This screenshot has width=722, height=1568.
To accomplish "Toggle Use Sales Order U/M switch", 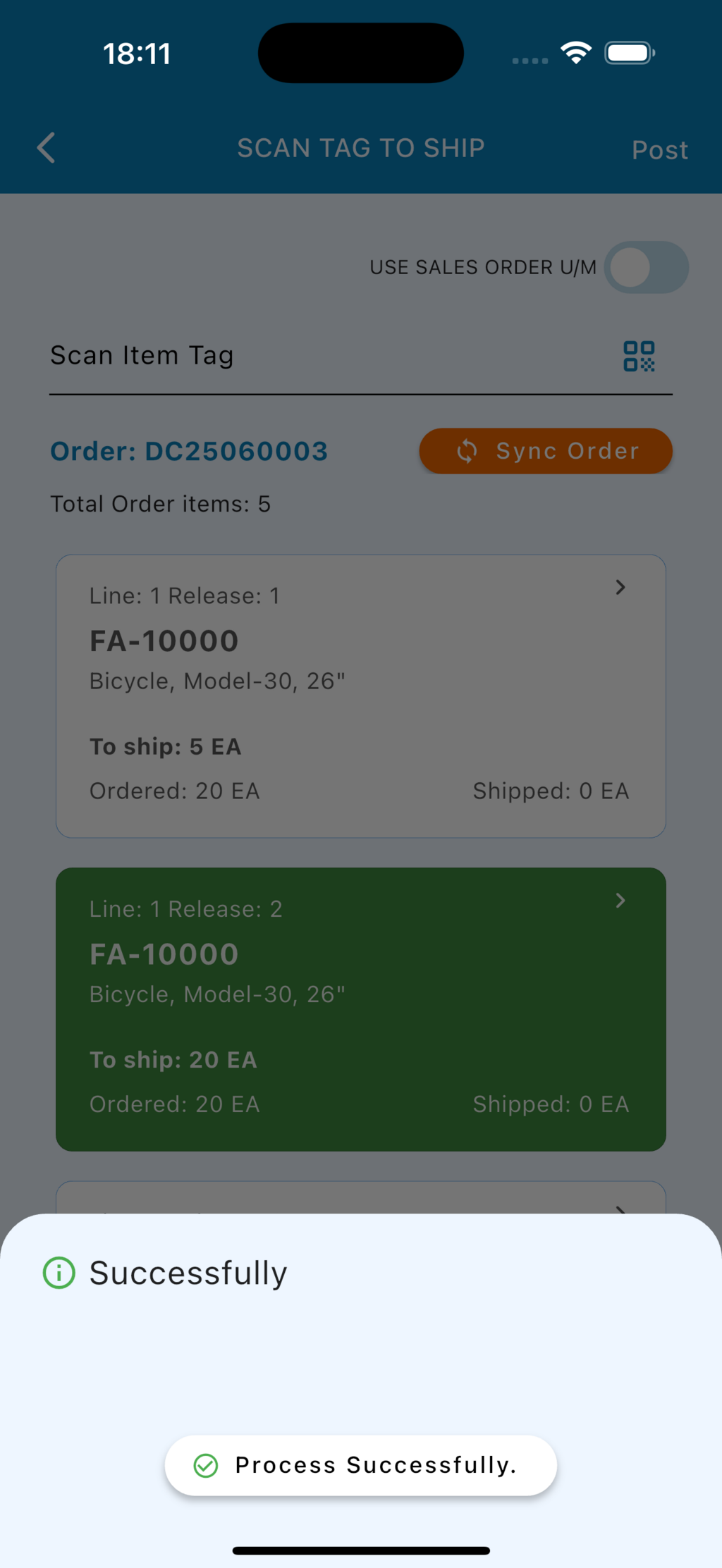I will pos(645,268).
